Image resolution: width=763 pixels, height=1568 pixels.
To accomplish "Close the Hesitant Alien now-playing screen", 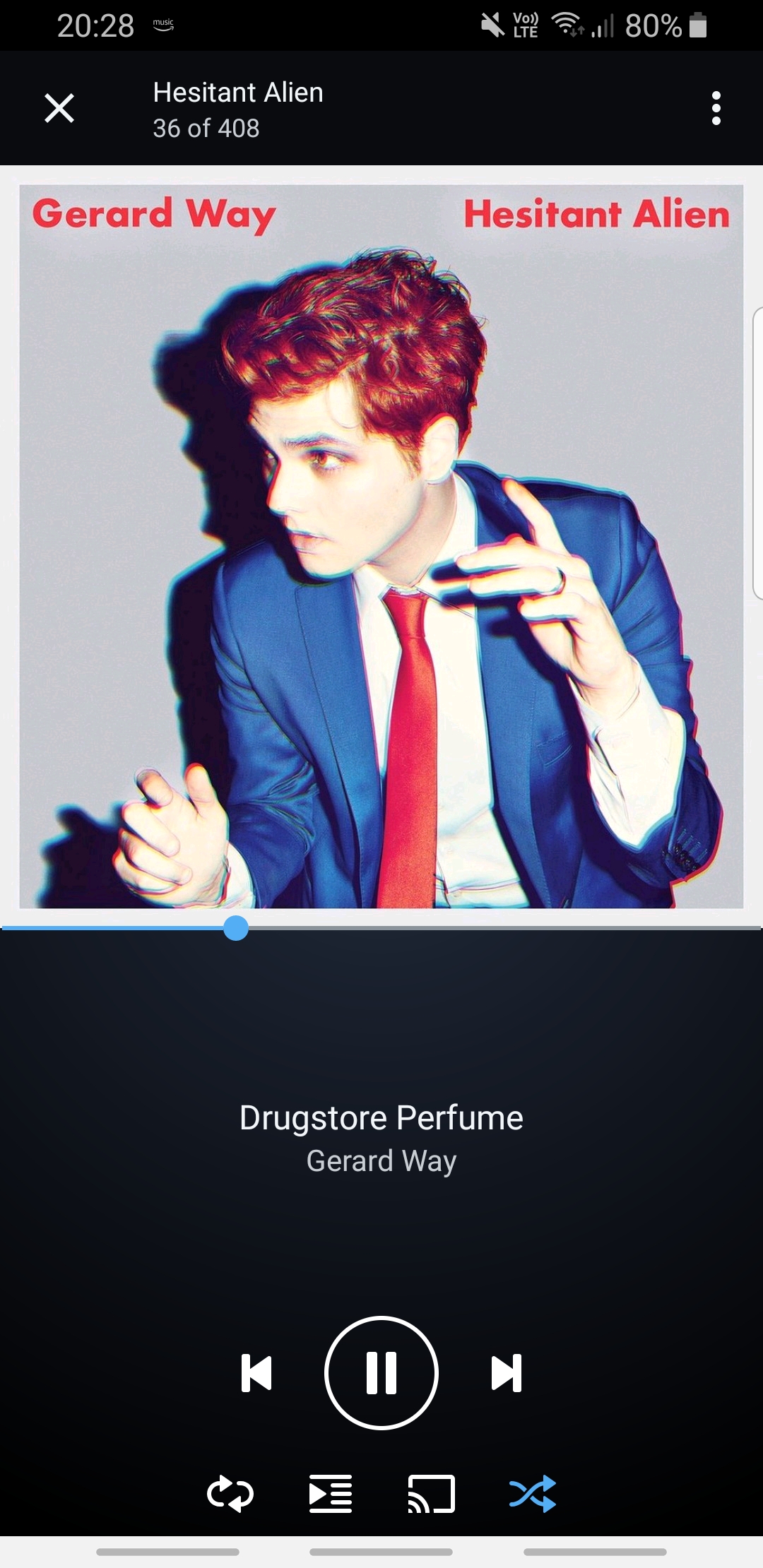I will [x=59, y=108].
